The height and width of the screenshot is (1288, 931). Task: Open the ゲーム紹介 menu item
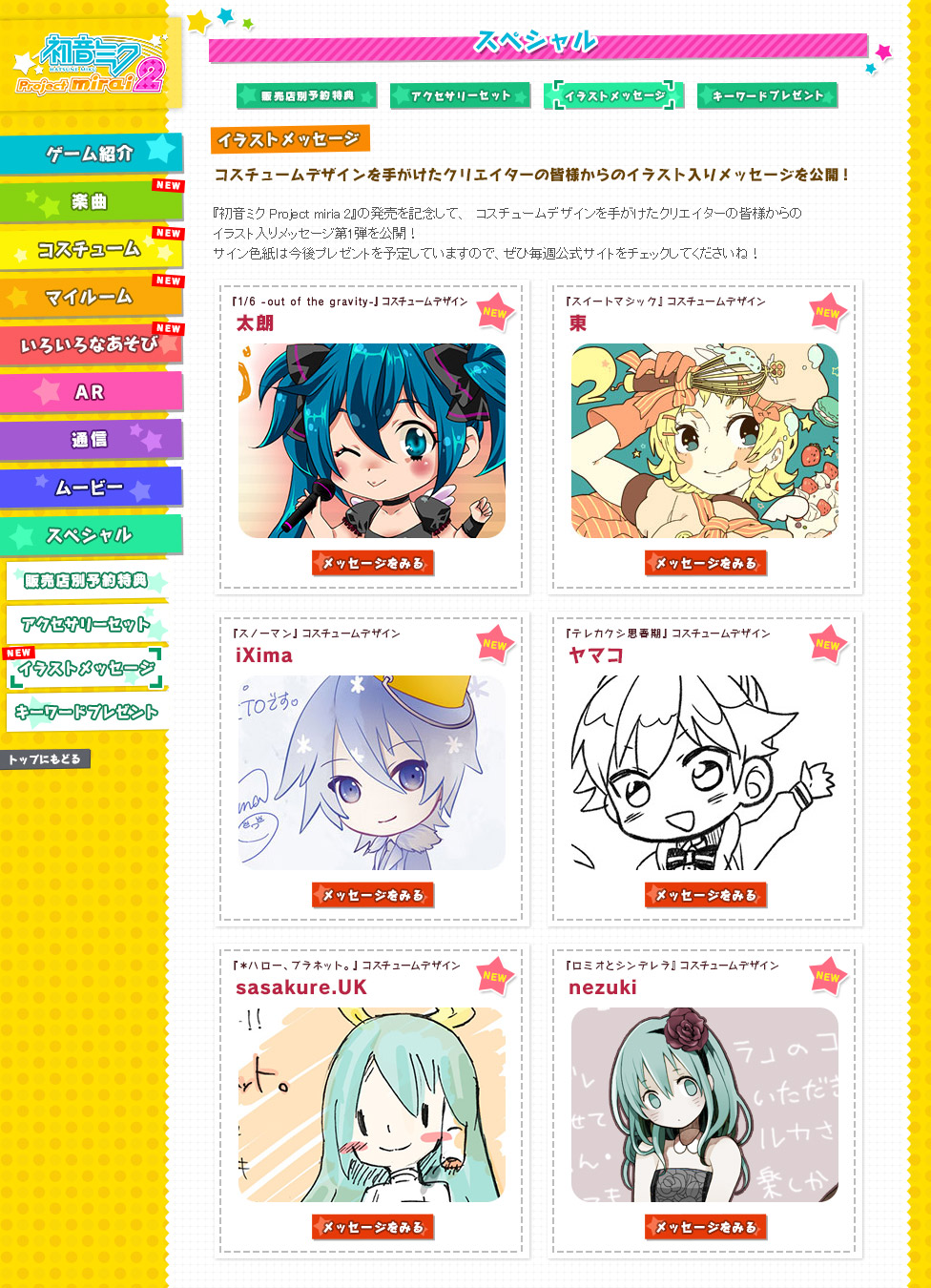(91, 153)
